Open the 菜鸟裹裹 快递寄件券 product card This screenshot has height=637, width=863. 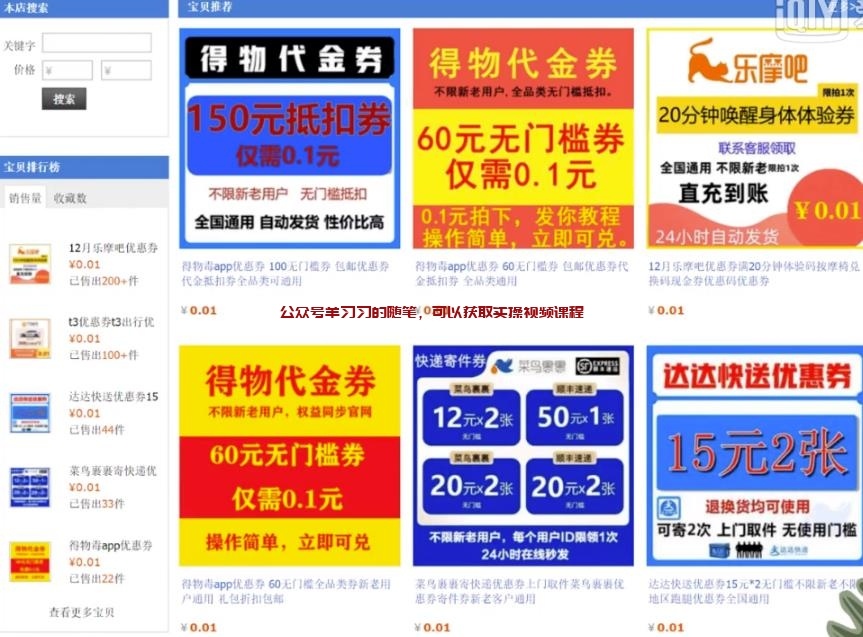[x=523, y=456]
